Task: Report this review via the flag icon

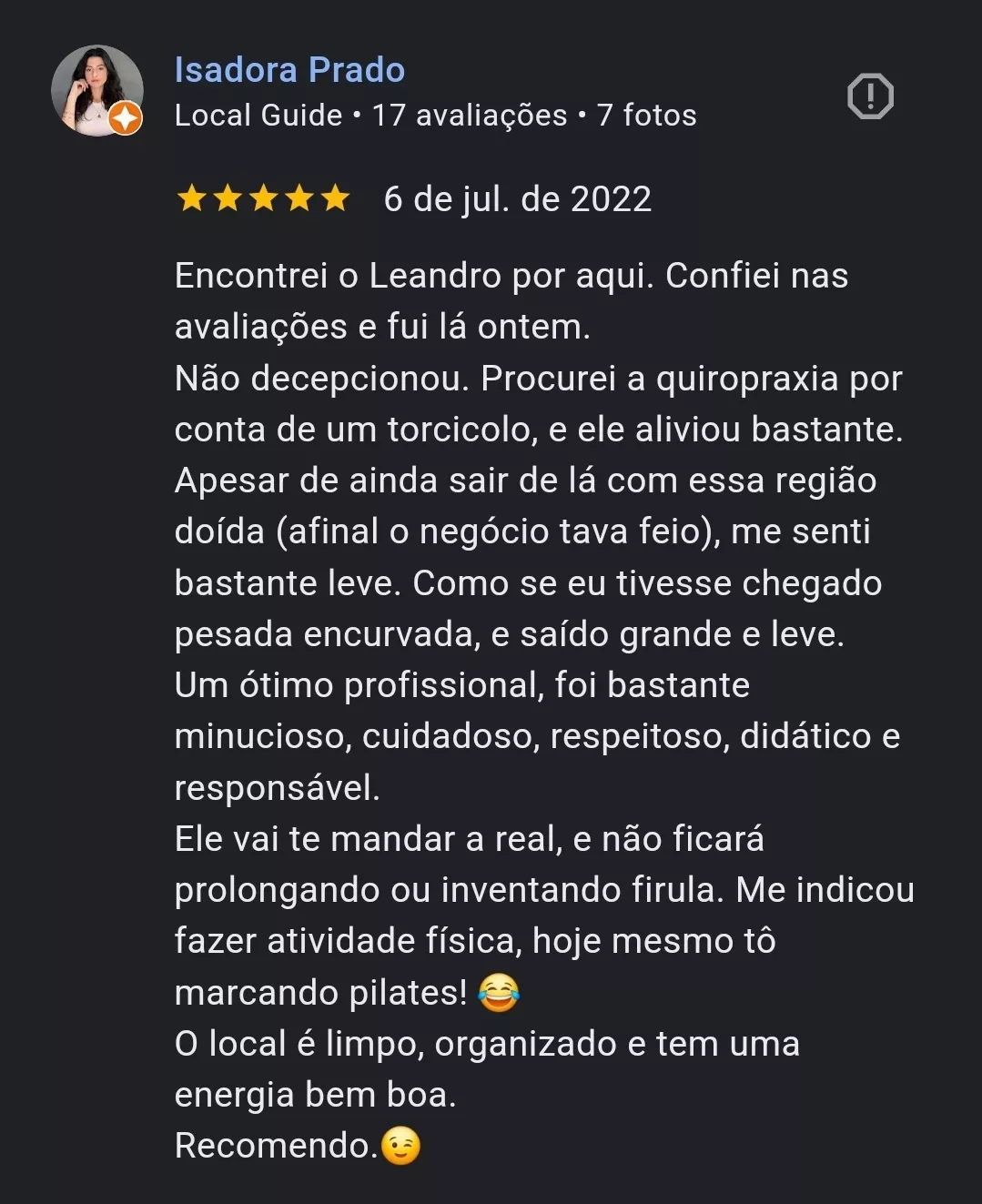Action: [870, 96]
